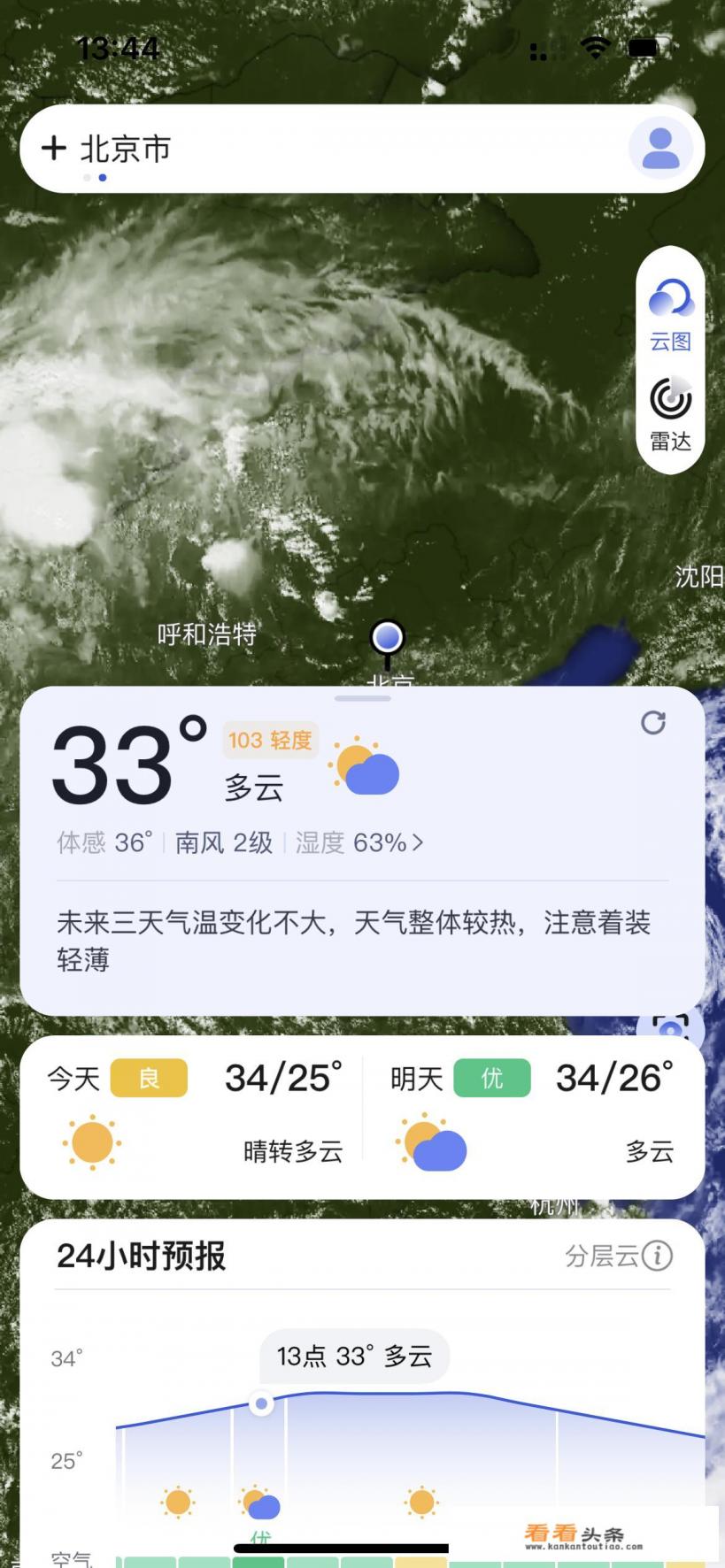Tap the Beijing location pin on the map

(x=387, y=639)
